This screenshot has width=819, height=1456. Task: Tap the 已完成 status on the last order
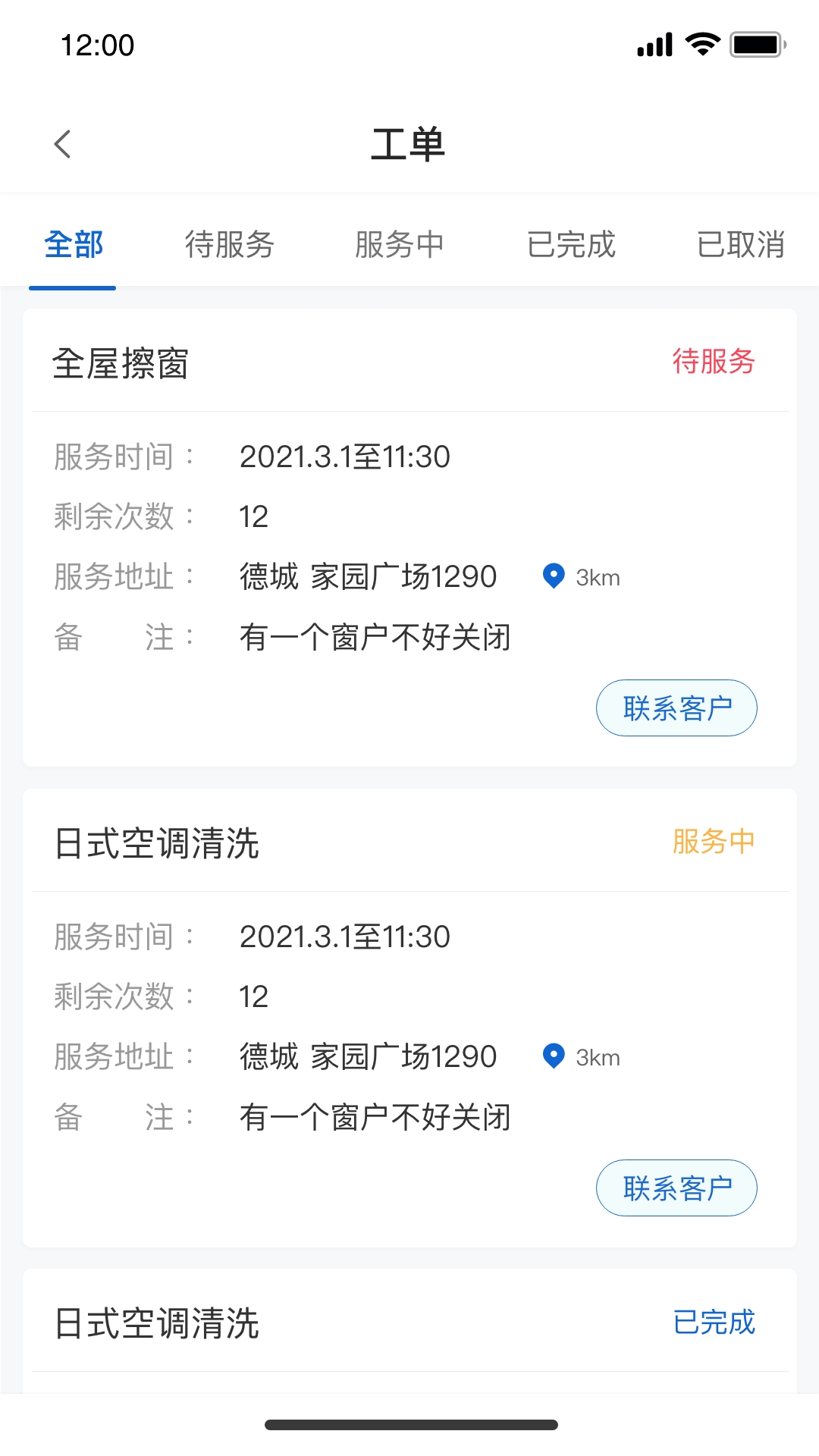pos(714,1323)
